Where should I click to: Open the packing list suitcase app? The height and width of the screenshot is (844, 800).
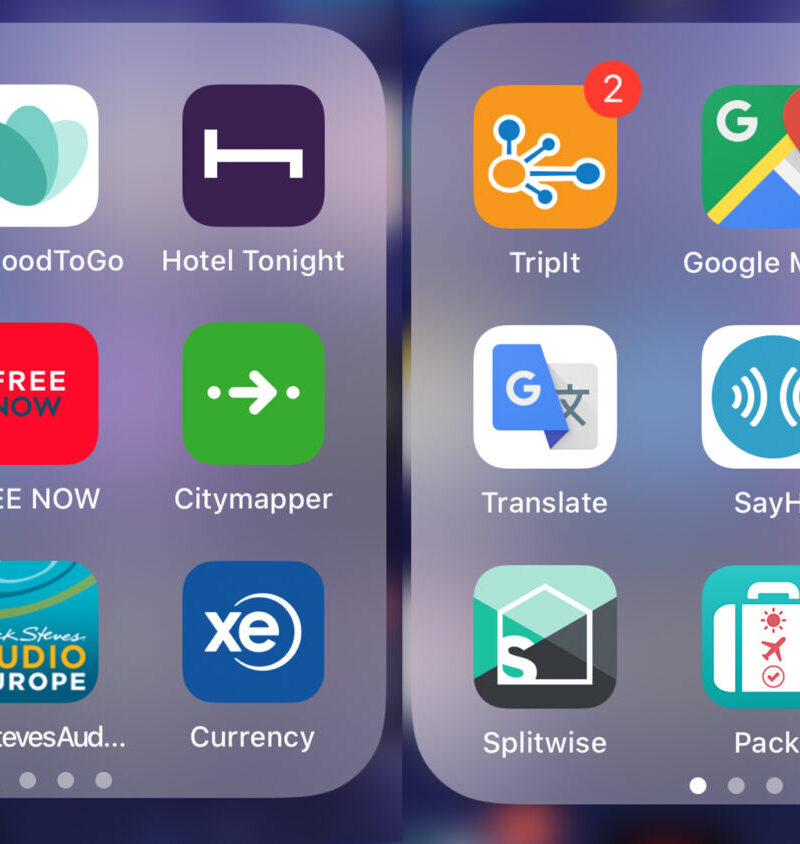(x=752, y=637)
